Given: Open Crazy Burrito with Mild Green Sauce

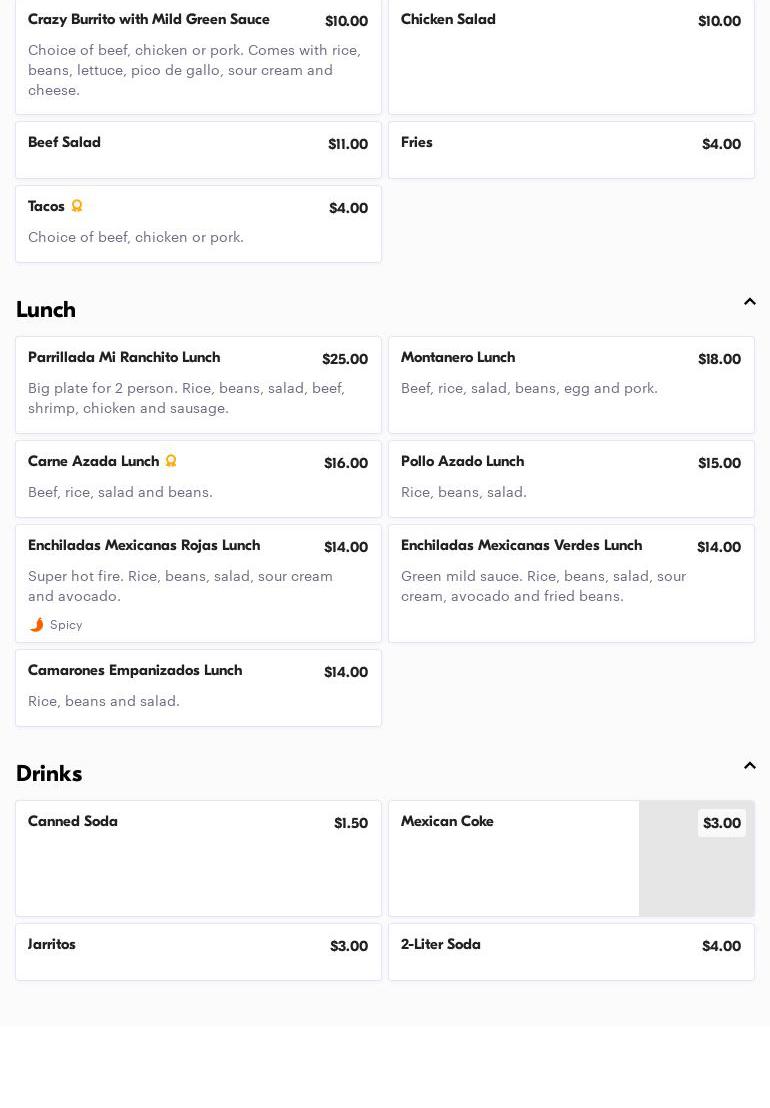Looking at the screenshot, I should 198,56.
